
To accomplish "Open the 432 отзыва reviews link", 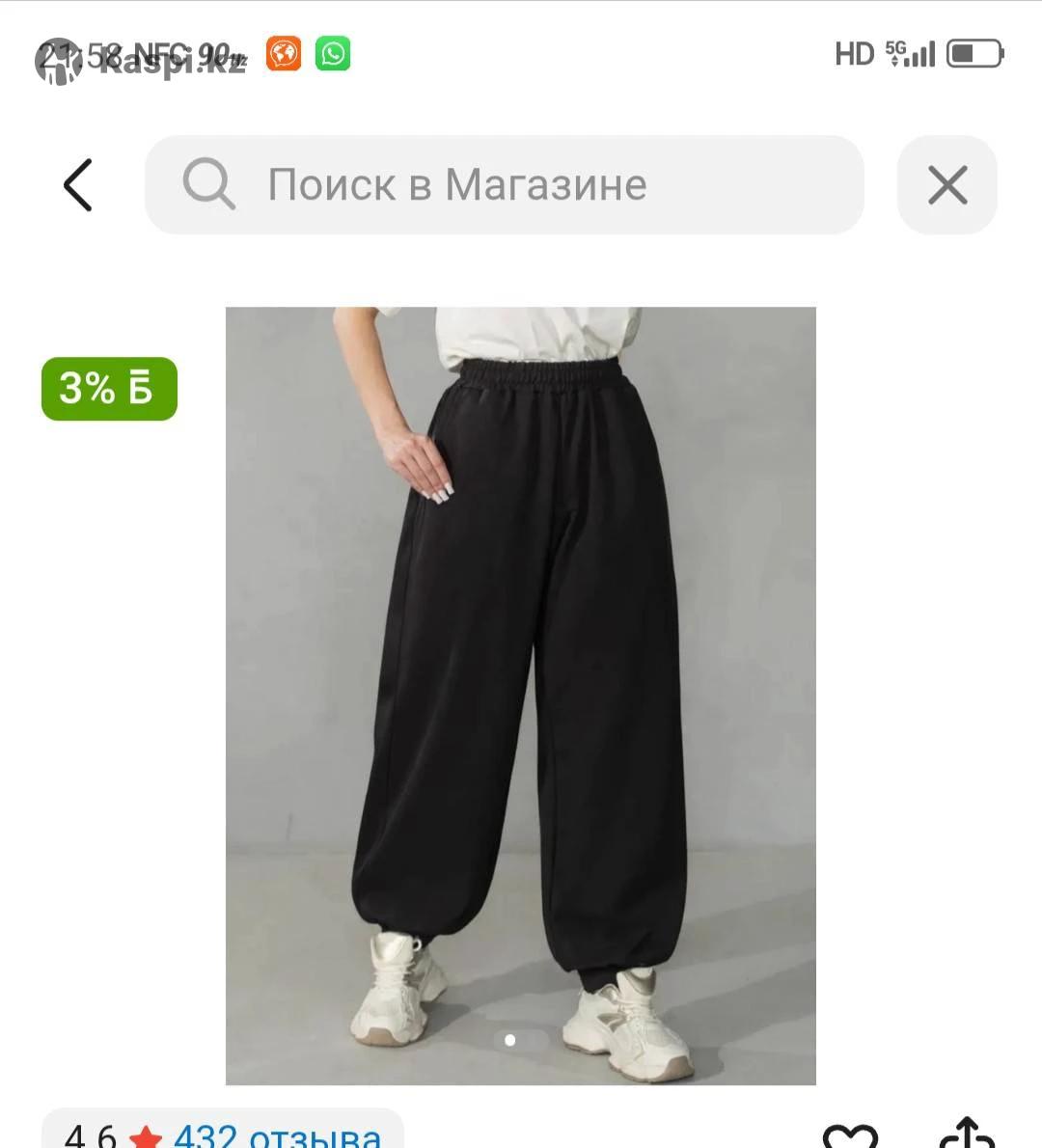I will pos(276,1134).
